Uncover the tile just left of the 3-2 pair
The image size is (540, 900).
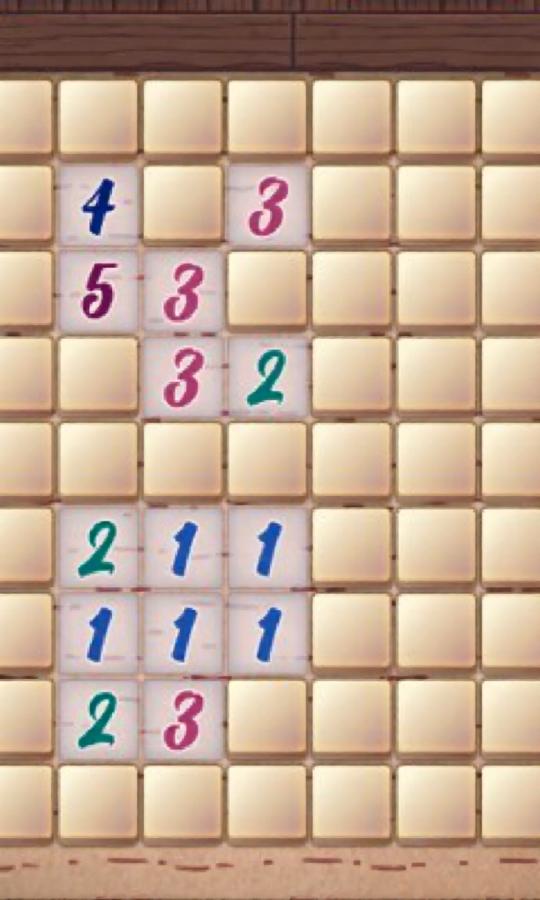[98, 375]
